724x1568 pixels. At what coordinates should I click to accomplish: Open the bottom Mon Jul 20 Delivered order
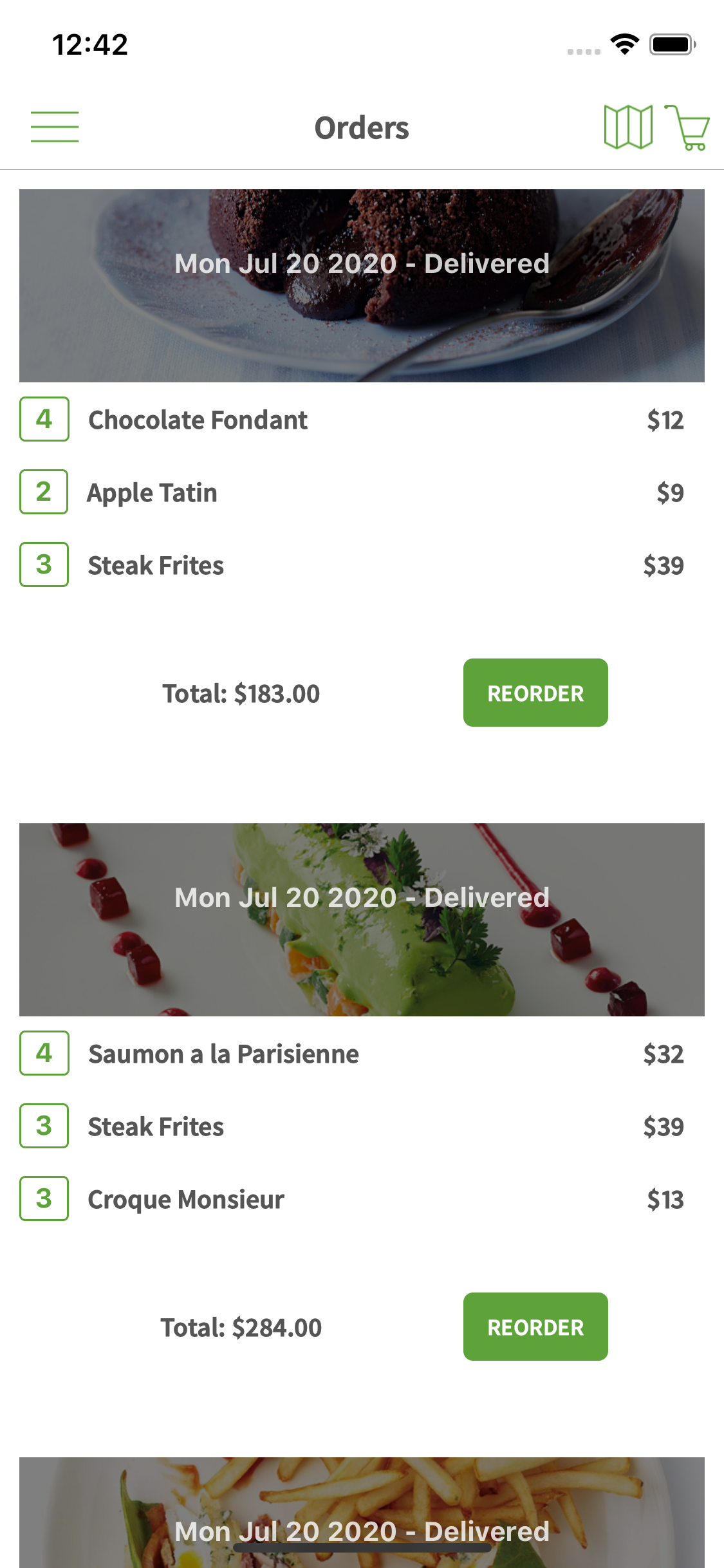(x=362, y=1531)
